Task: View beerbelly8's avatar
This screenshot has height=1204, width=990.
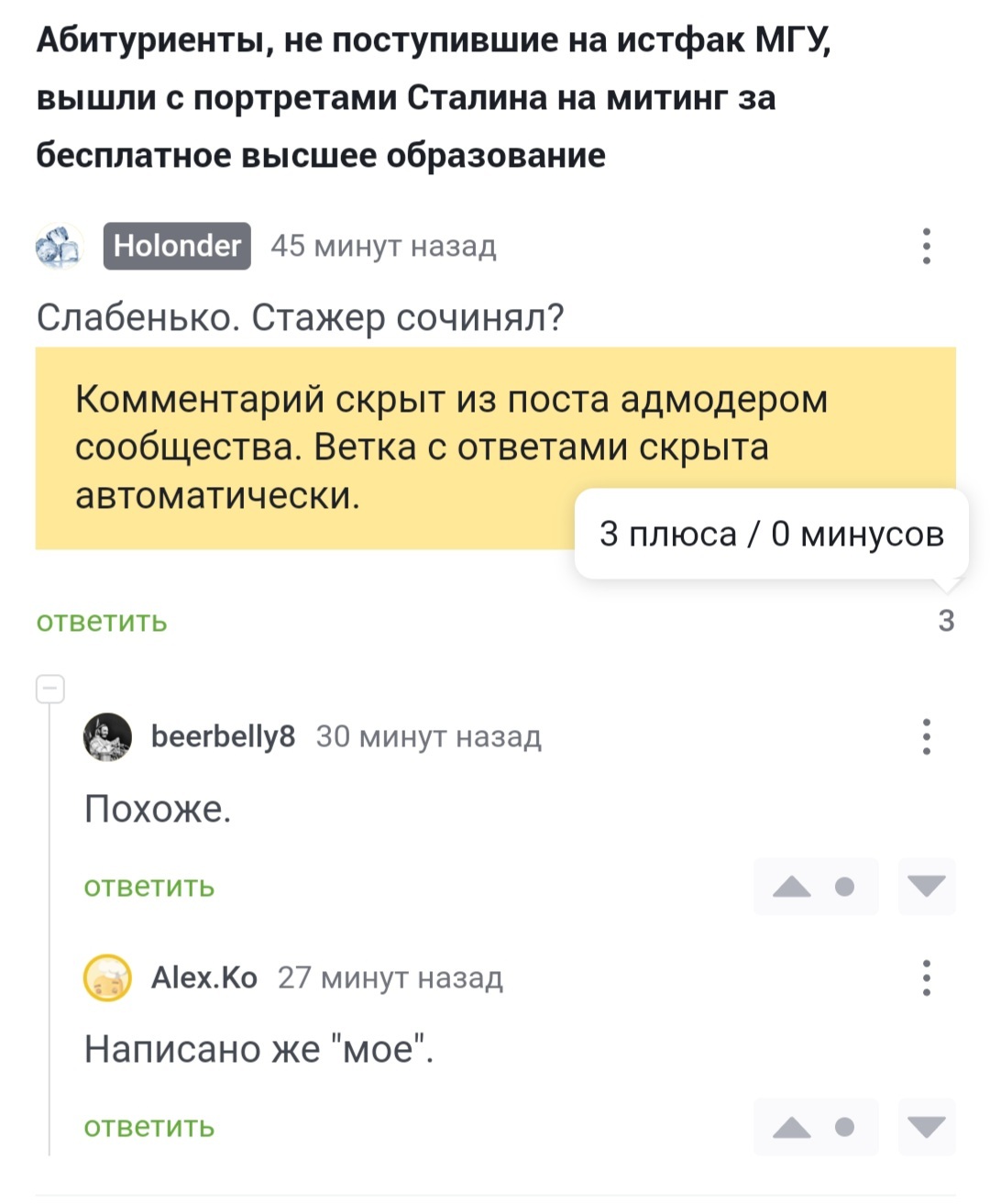Action: [108, 736]
